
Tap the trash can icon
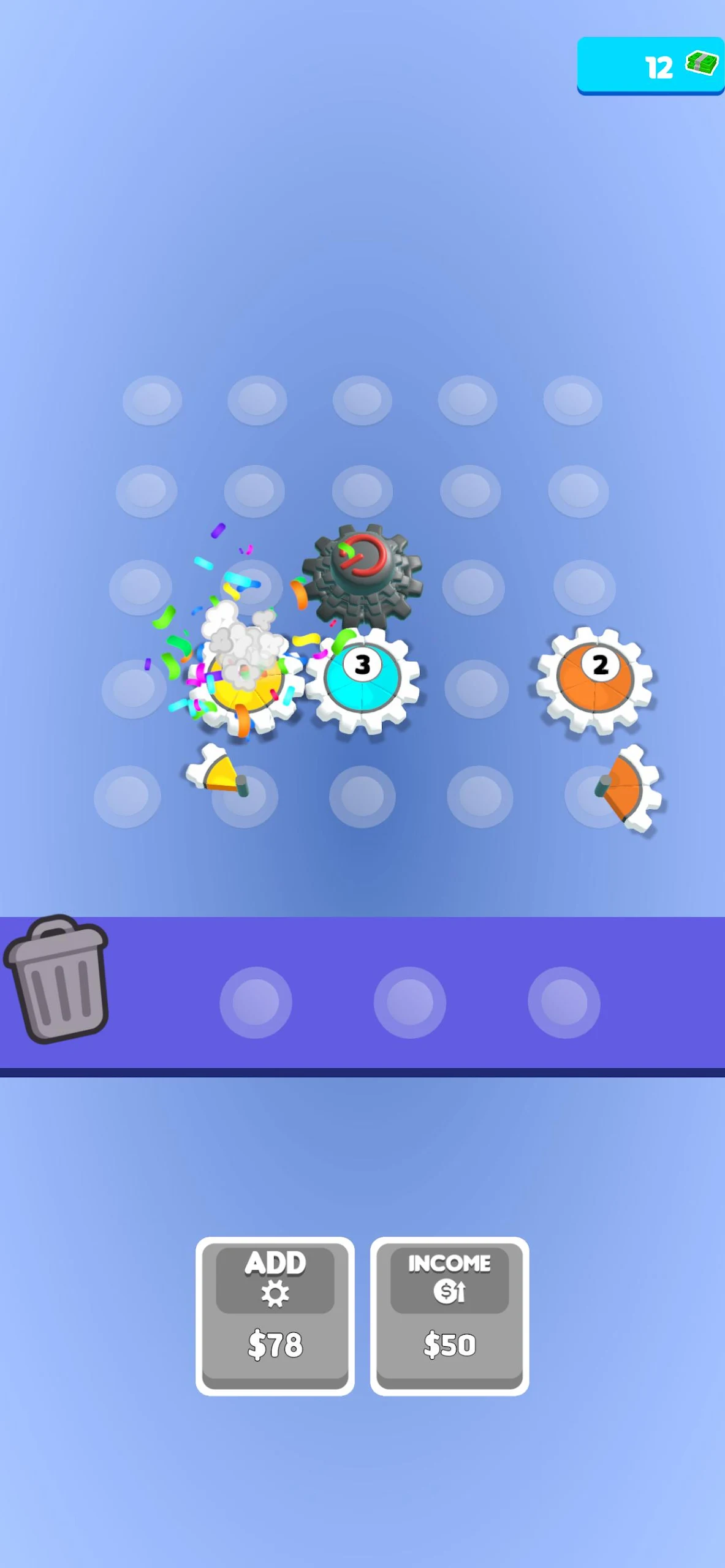(57, 980)
